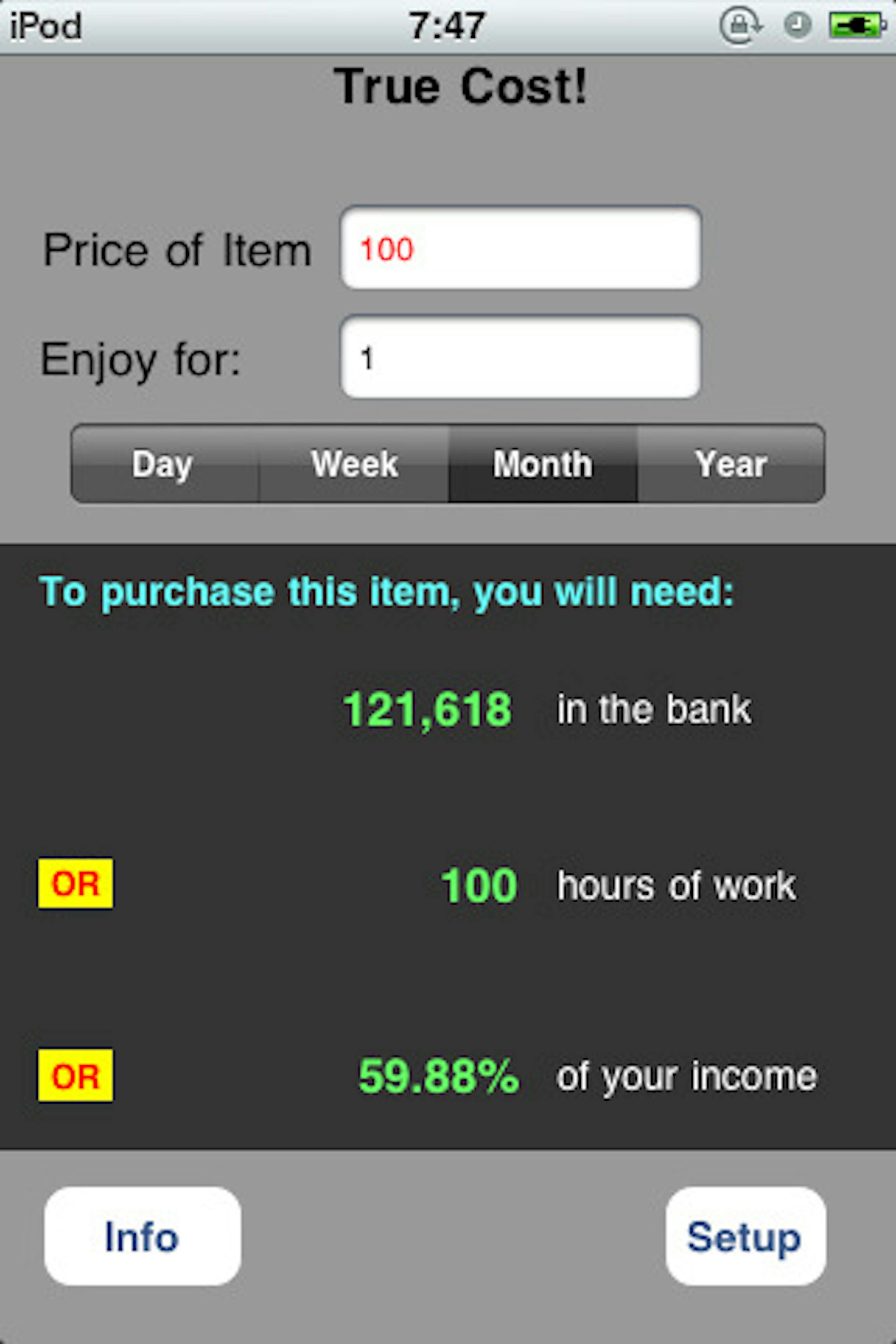896x1344 pixels.
Task: Edit the Price of Item field
Action: [520, 248]
